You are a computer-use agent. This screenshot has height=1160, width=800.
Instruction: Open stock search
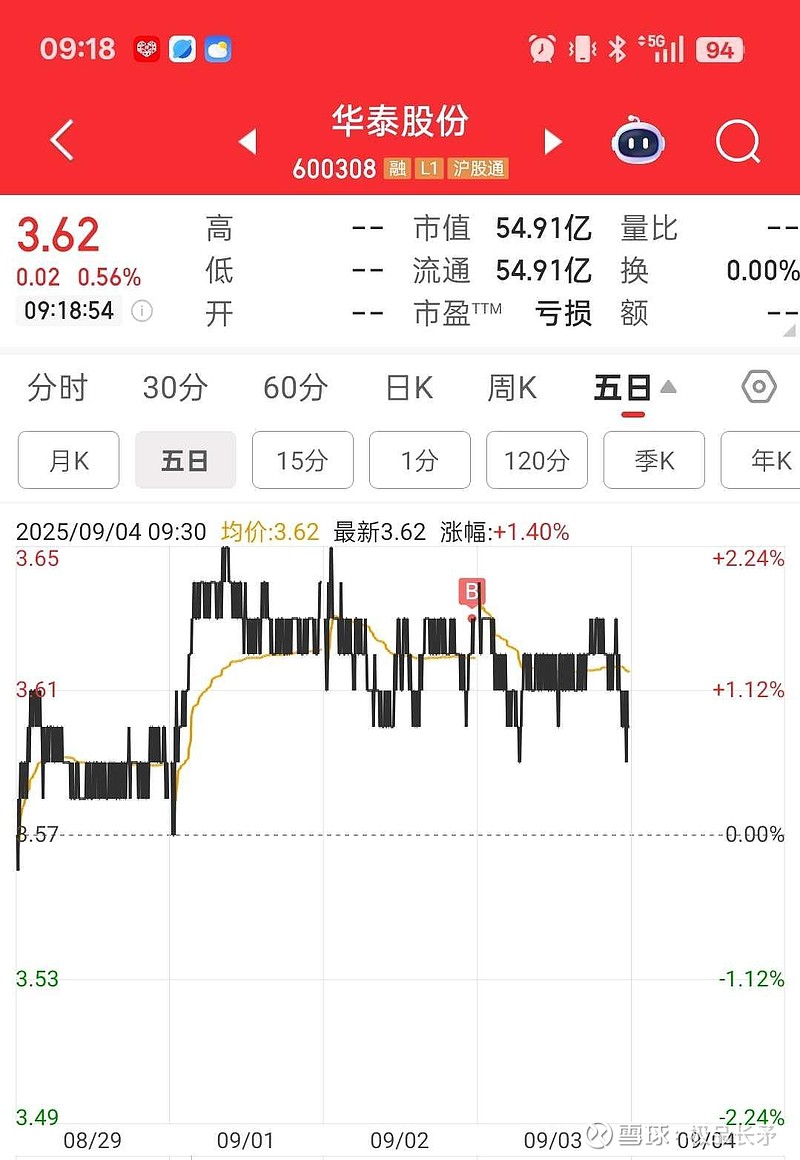point(738,142)
